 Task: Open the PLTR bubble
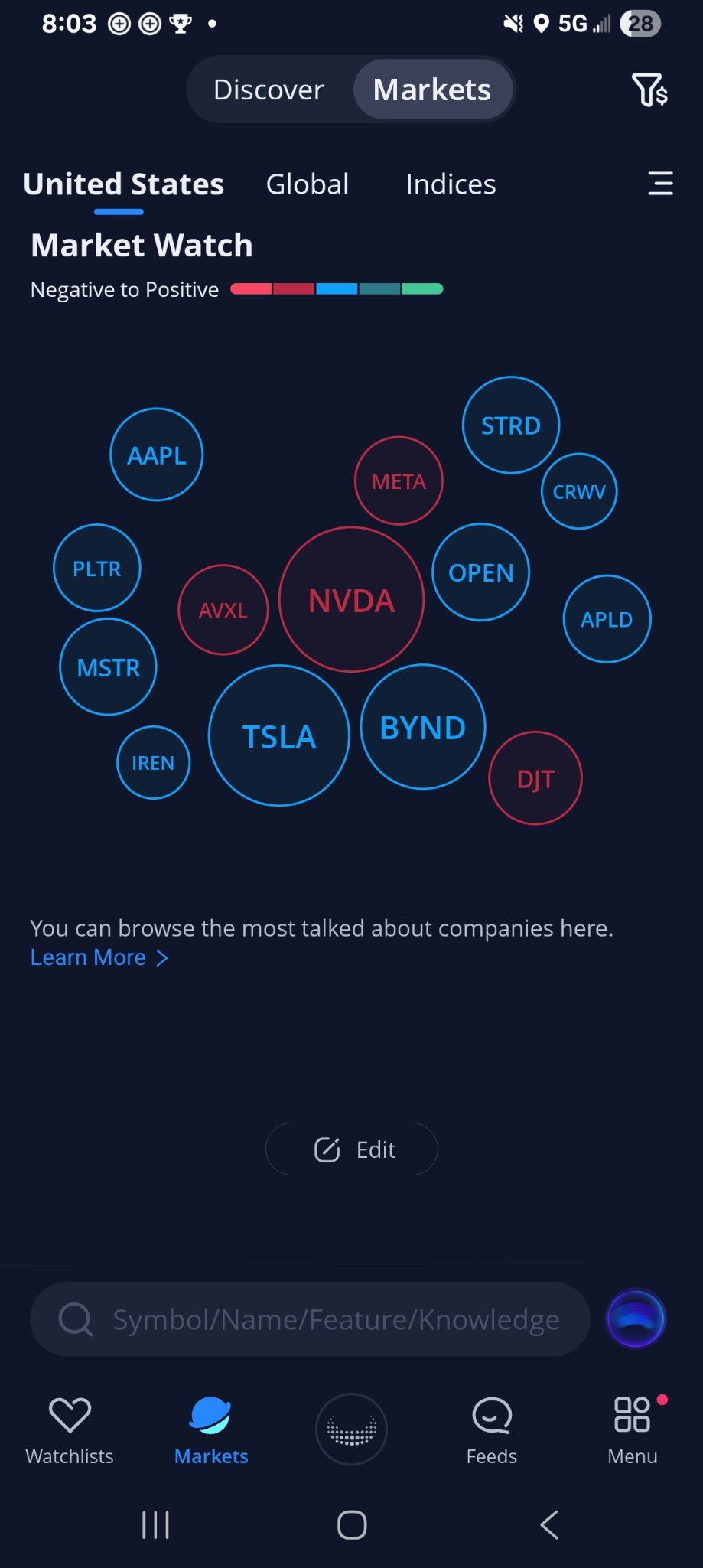click(97, 568)
